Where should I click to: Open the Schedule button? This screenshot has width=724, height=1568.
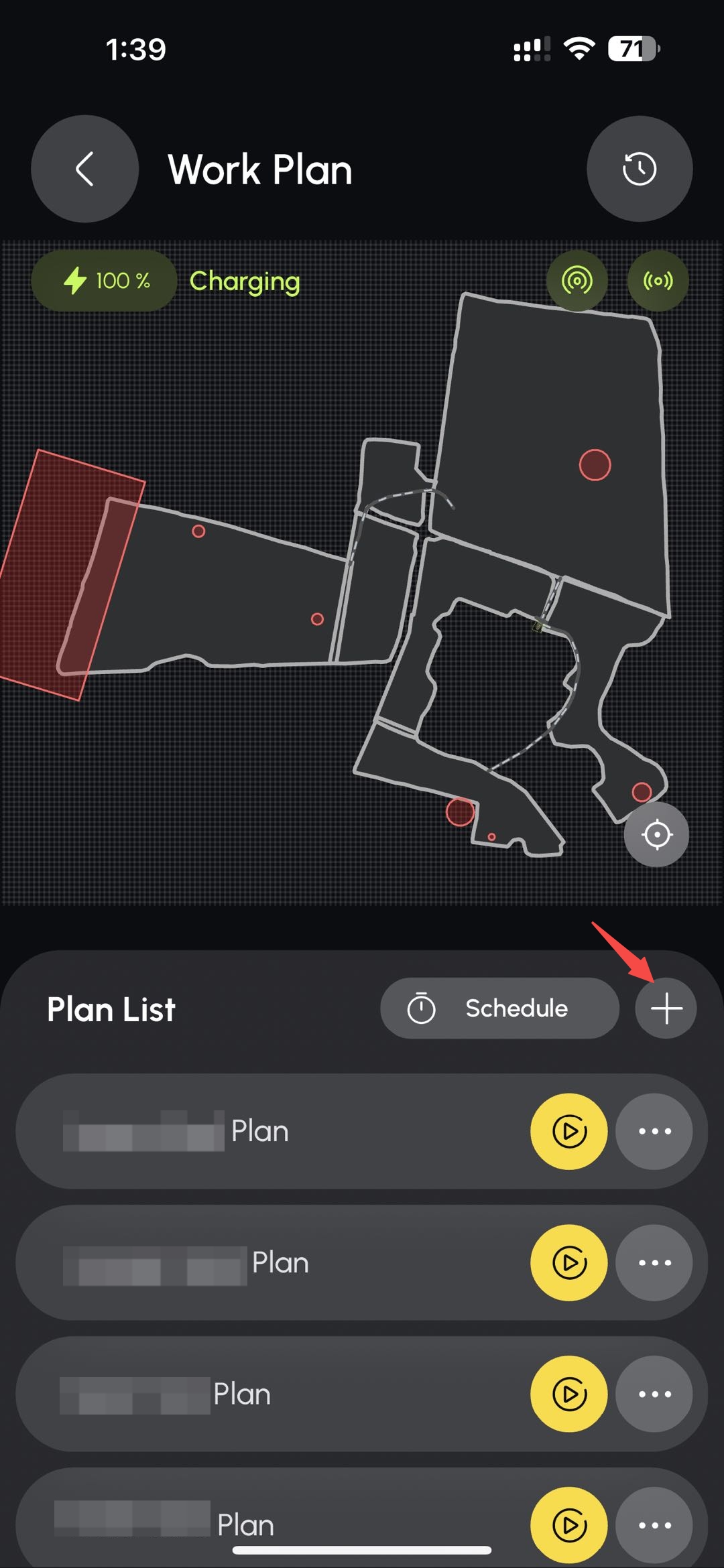(499, 1008)
